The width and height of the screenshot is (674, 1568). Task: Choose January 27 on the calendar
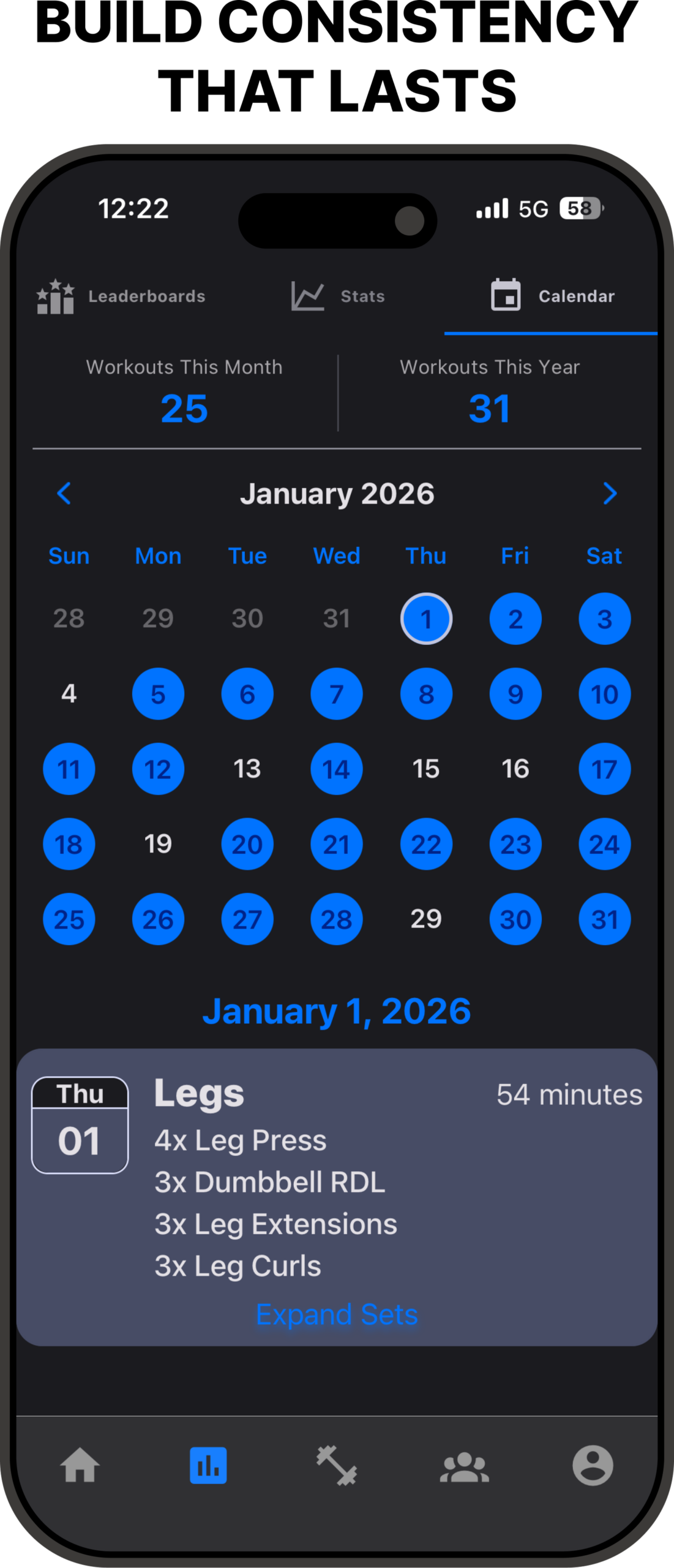coord(247,919)
